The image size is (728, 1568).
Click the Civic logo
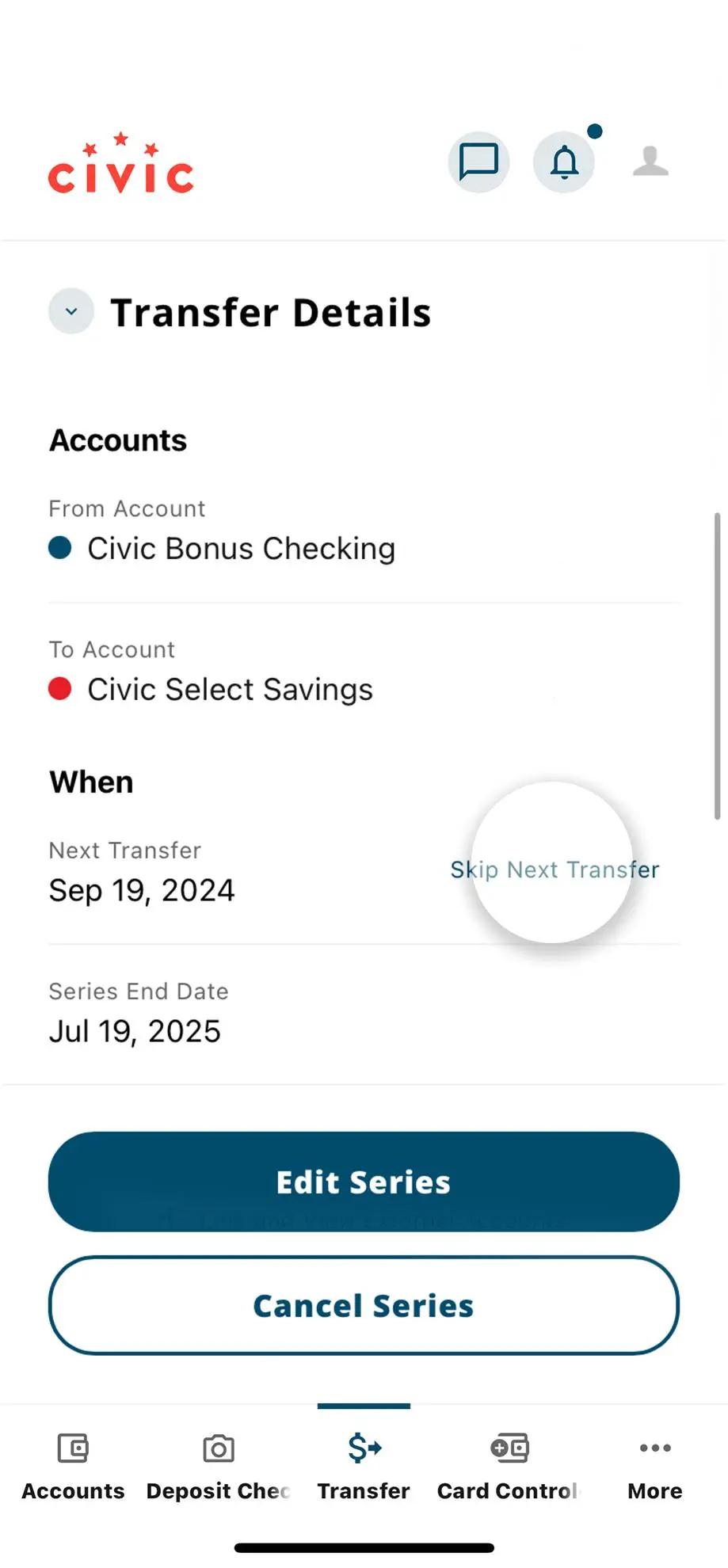pos(120,164)
